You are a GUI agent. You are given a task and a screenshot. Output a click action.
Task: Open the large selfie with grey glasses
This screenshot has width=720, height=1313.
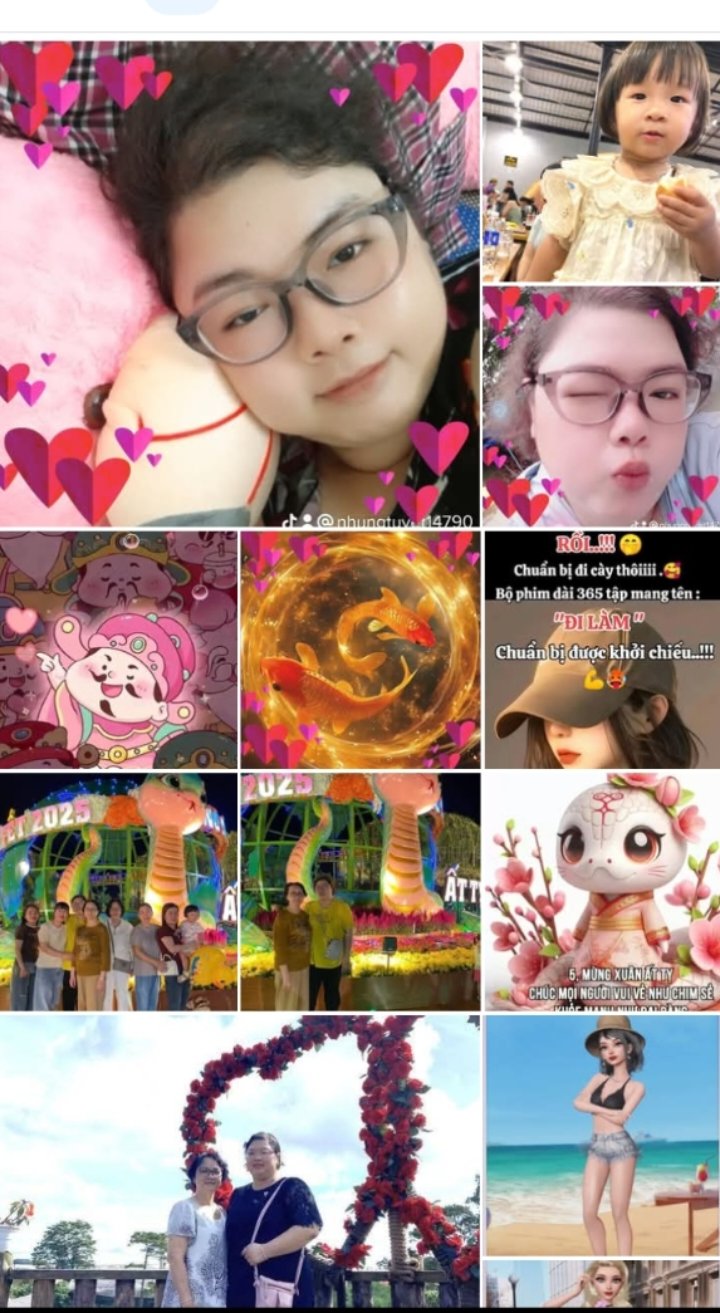click(x=240, y=283)
